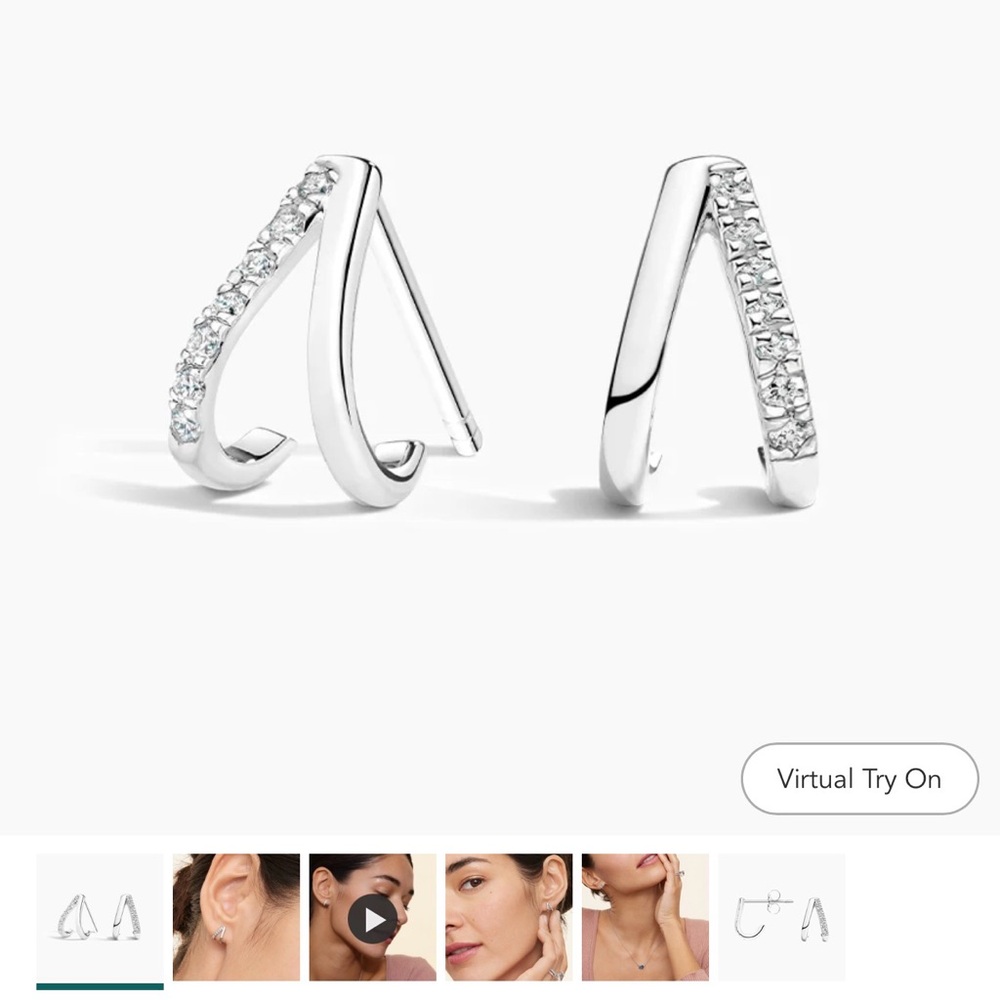The image size is (1000, 1000).
Task: Show the photo of model touching her chin
Action: point(508,916)
